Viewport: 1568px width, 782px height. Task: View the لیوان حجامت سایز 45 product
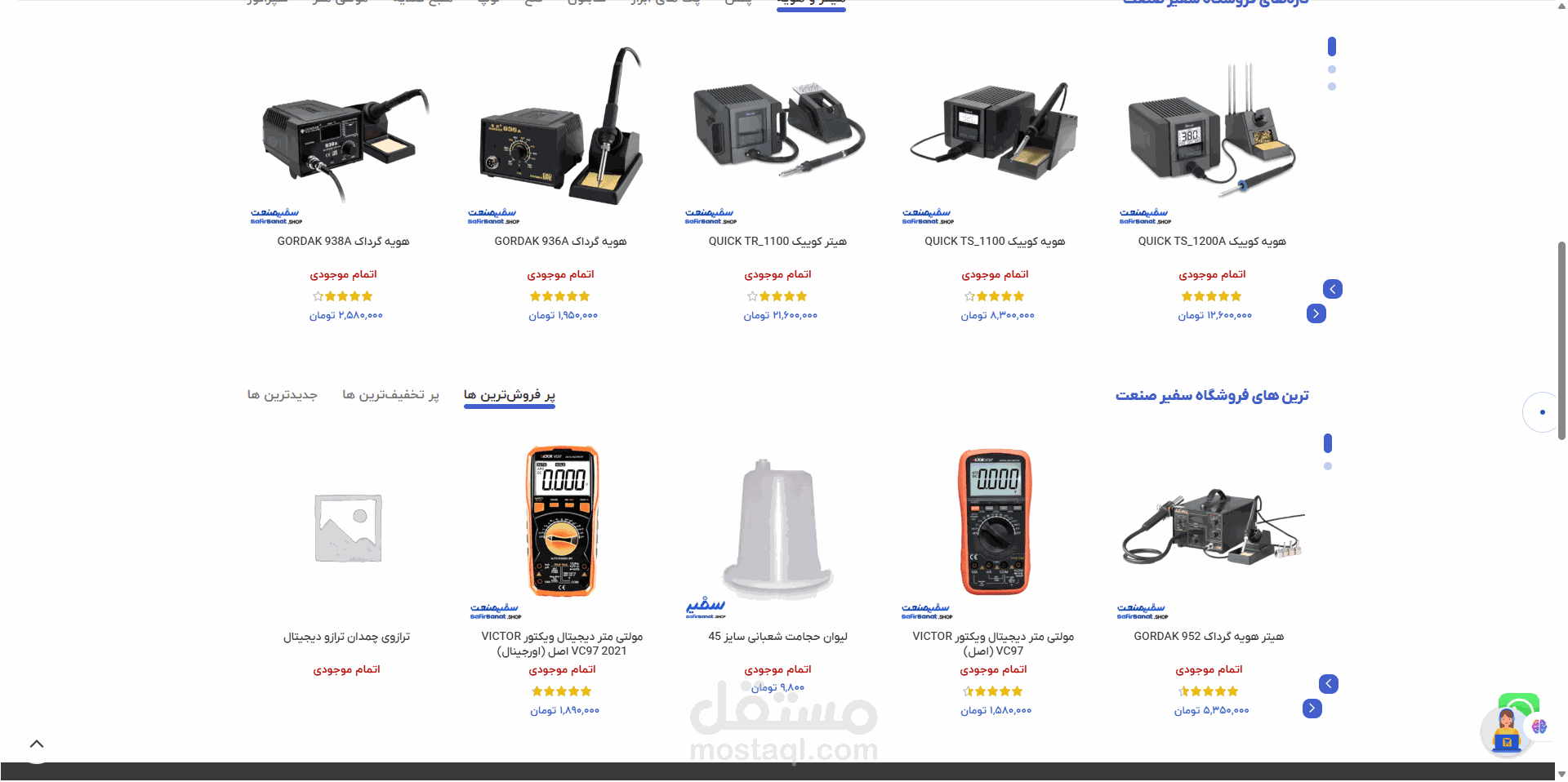pos(777,636)
